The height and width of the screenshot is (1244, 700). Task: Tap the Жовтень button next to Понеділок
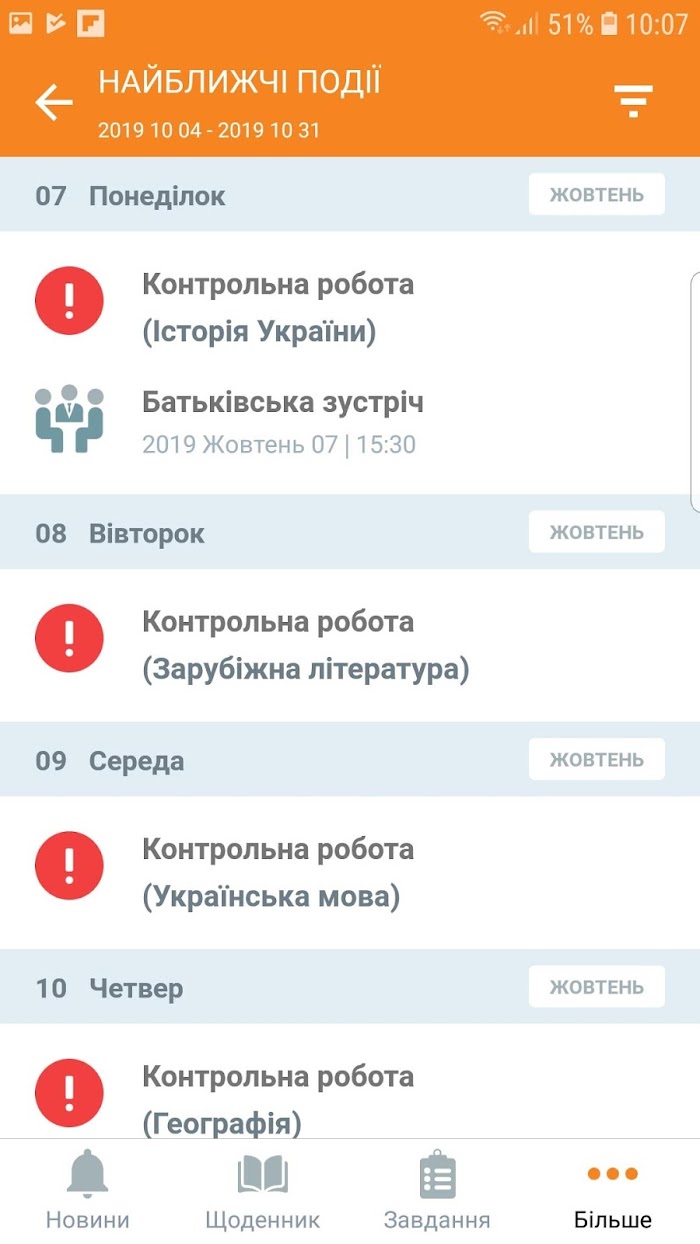point(597,194)
